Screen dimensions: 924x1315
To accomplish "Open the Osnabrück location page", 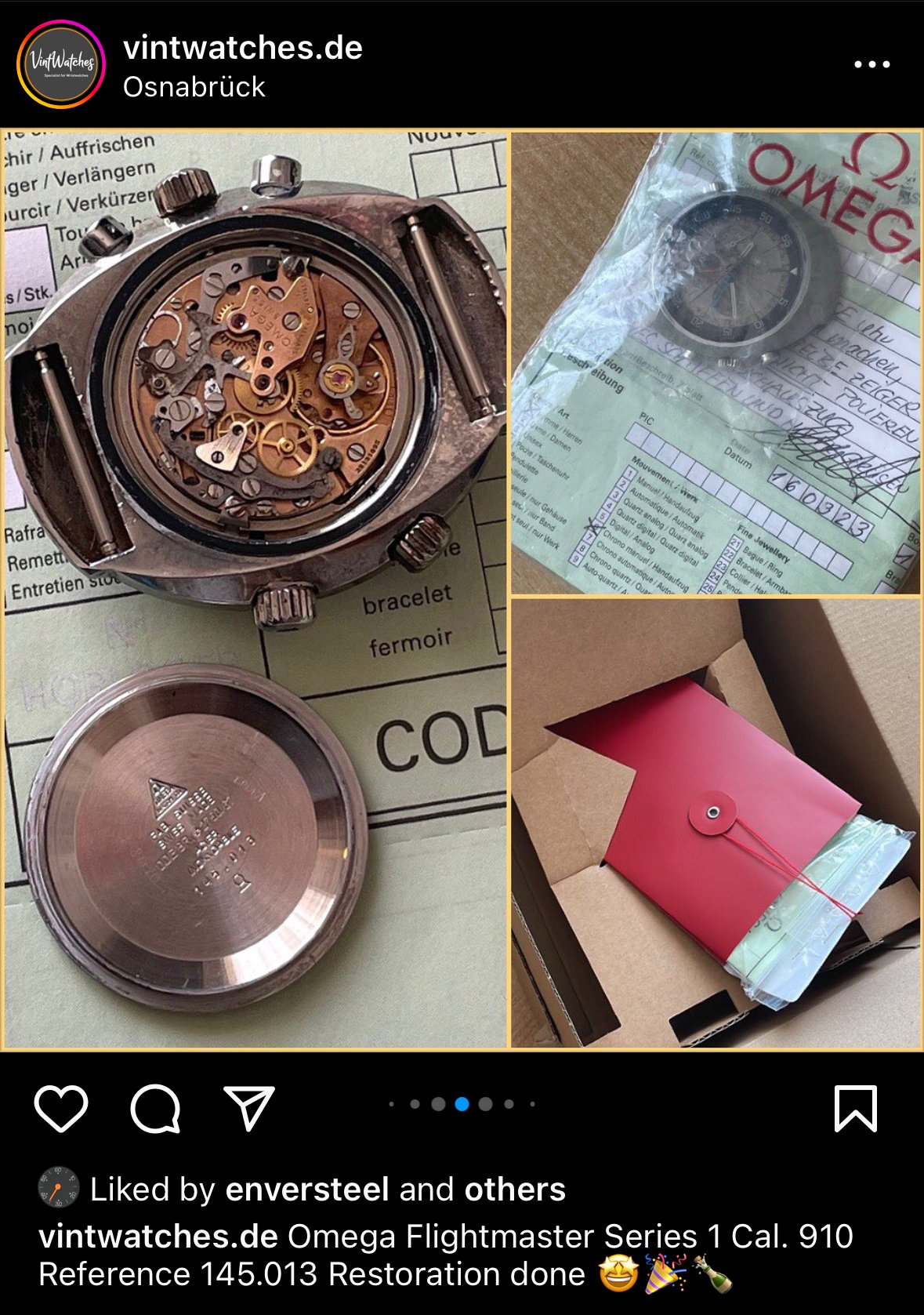I will (194, 87).
